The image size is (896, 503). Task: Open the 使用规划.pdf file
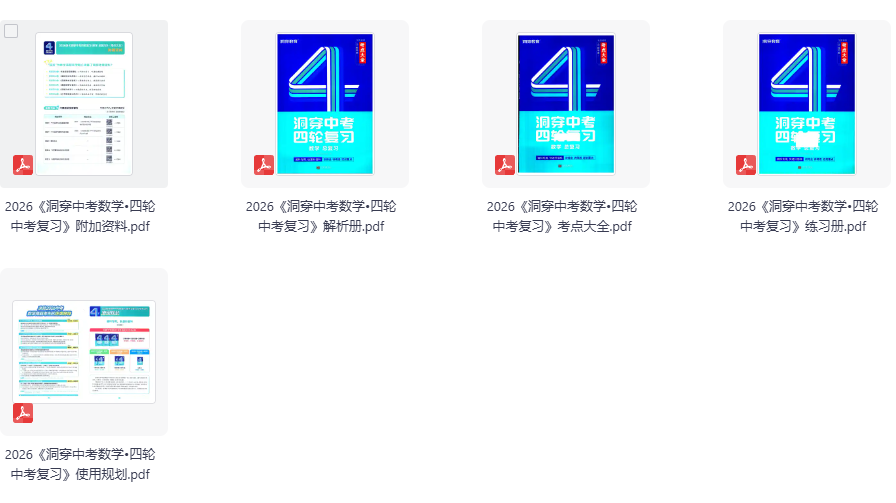(84, 351)
